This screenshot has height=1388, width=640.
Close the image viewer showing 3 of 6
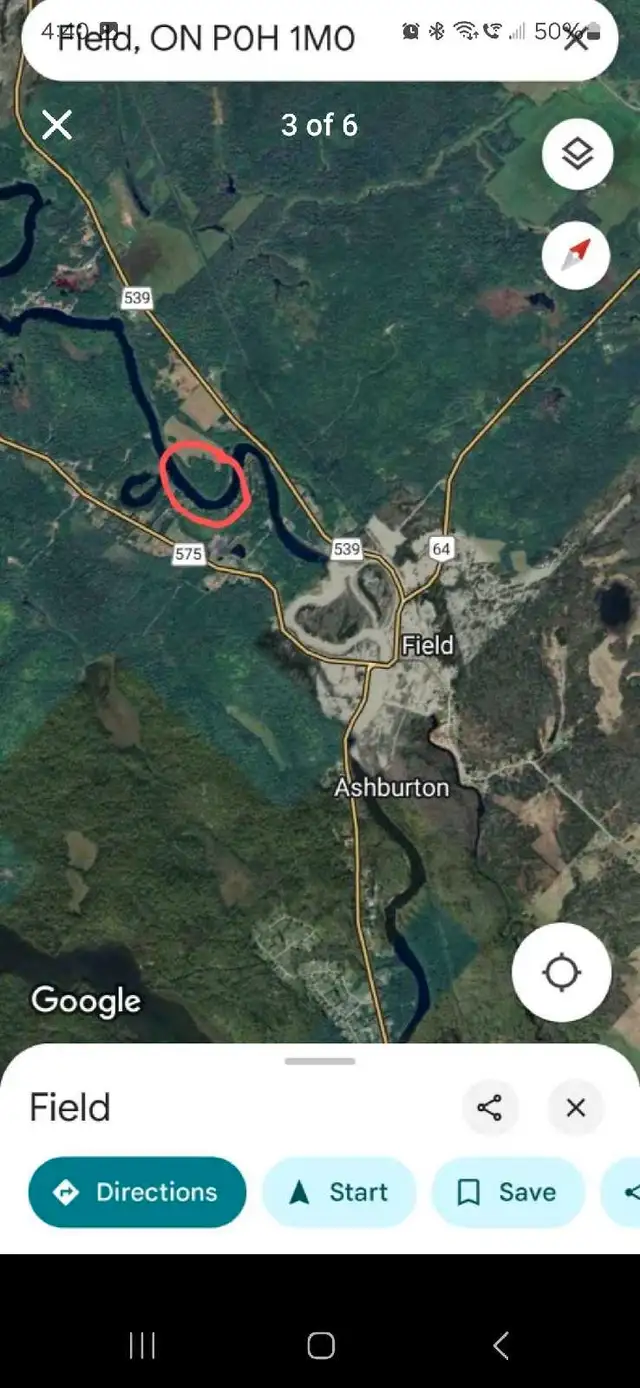[x=57, y=125]
